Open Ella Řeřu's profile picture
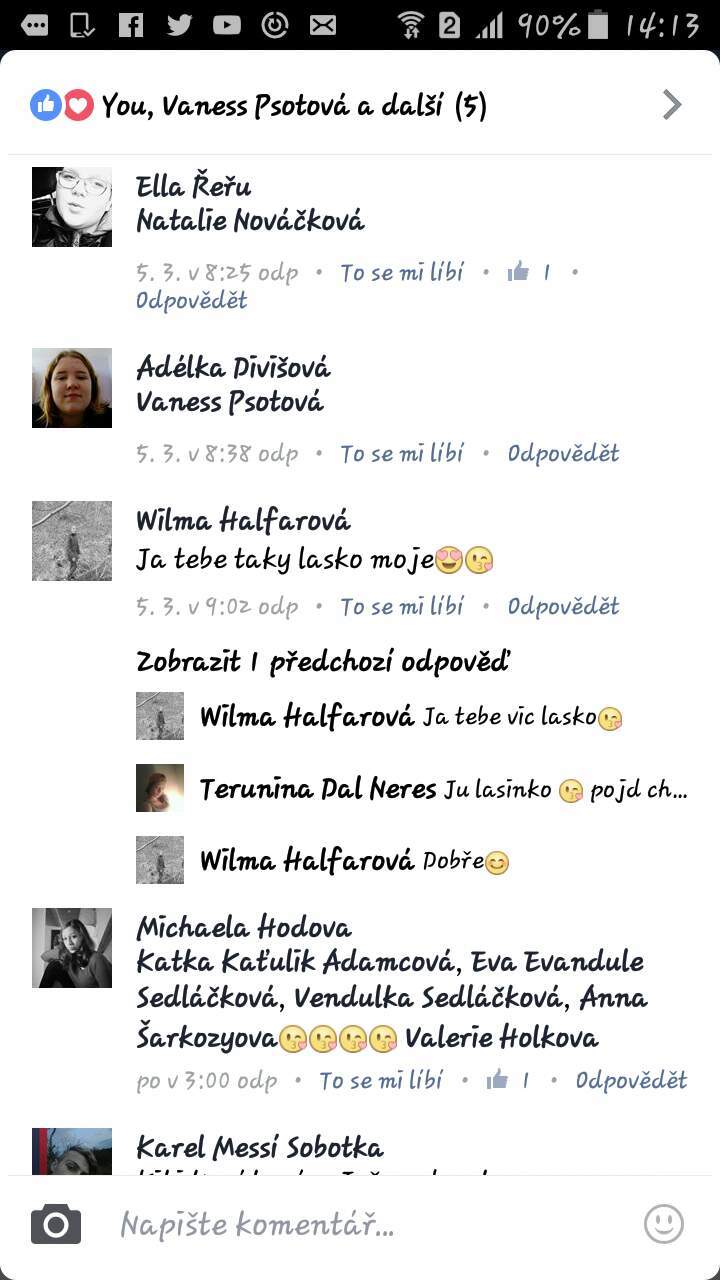Image resolution: width=720 pixels, height=1280 pixels. (72, 207)
